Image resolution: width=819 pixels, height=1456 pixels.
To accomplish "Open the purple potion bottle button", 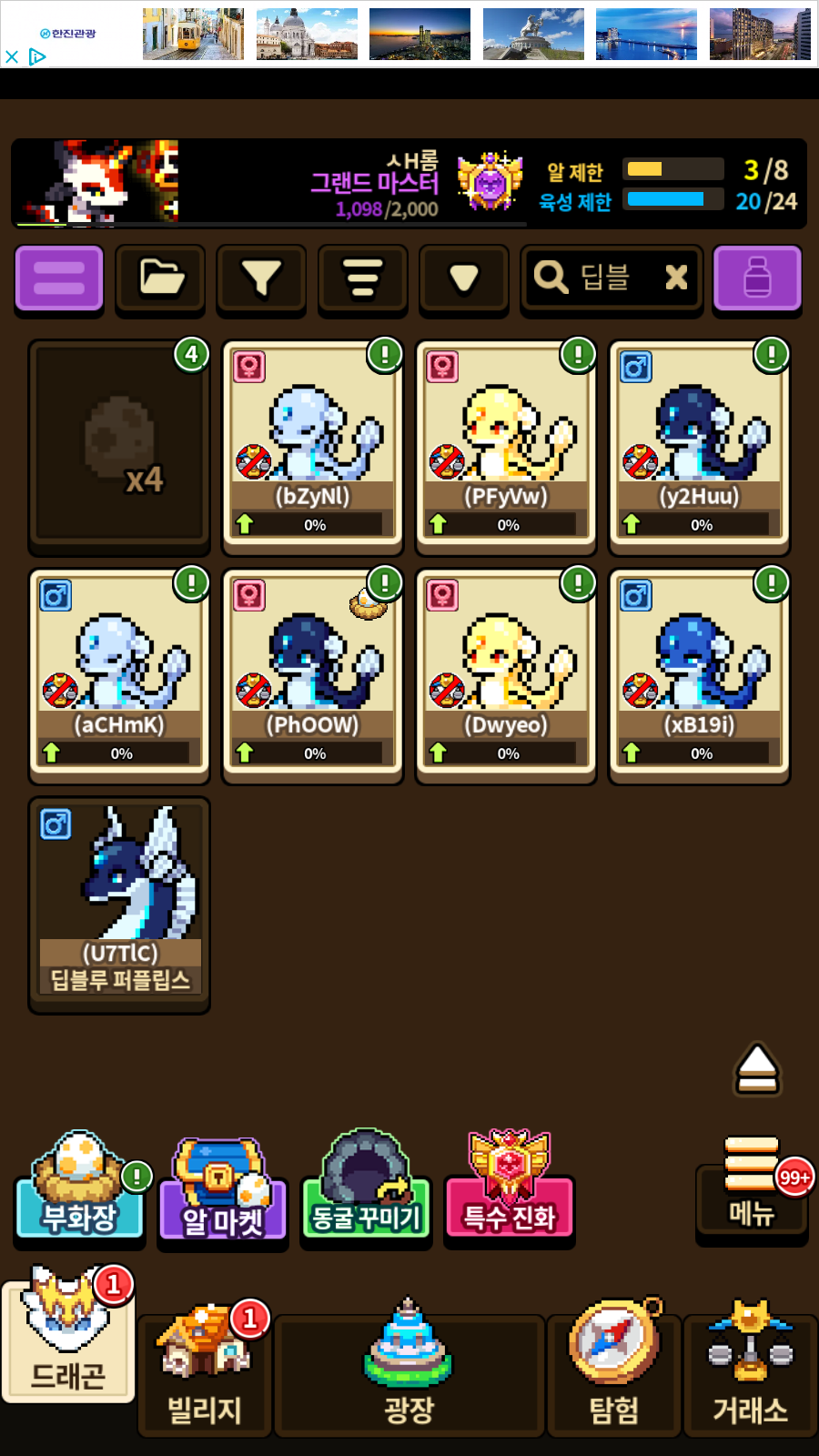I will click(757, 278).
